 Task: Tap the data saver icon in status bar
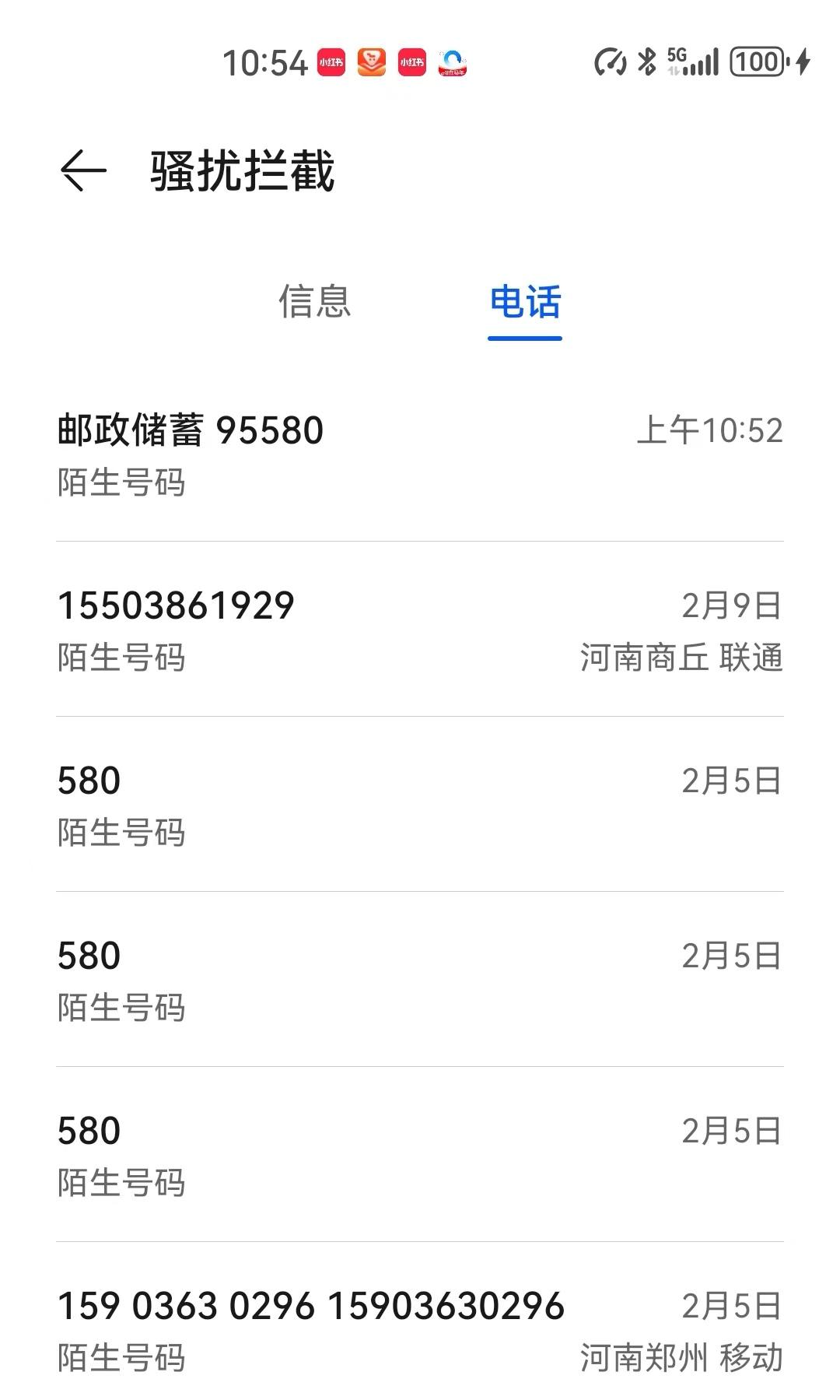coord(610,60)
